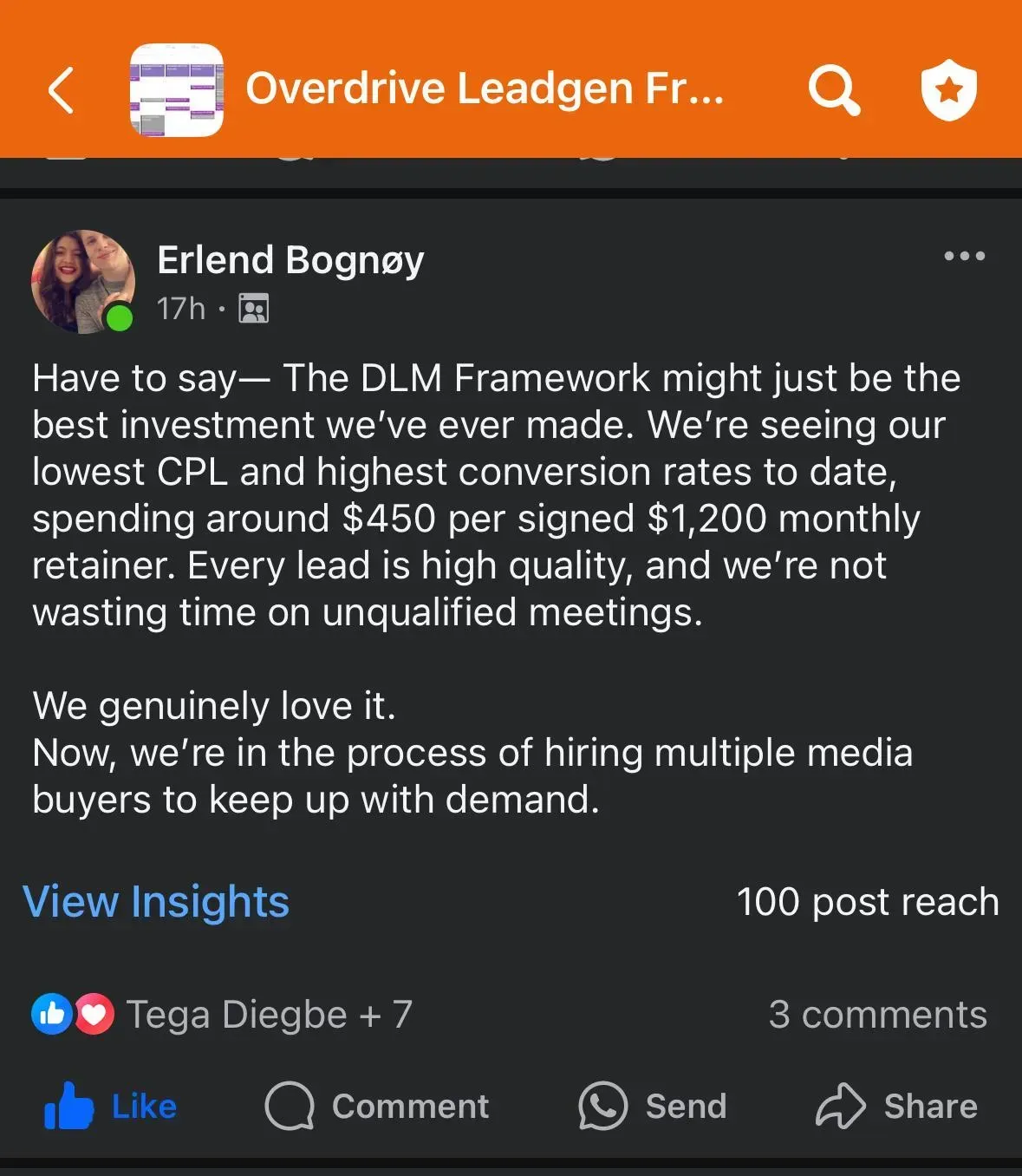The width and height of the screenshot is (1022, 1176).
Task: Open the 3 comments
Action: pos(877,1014)
